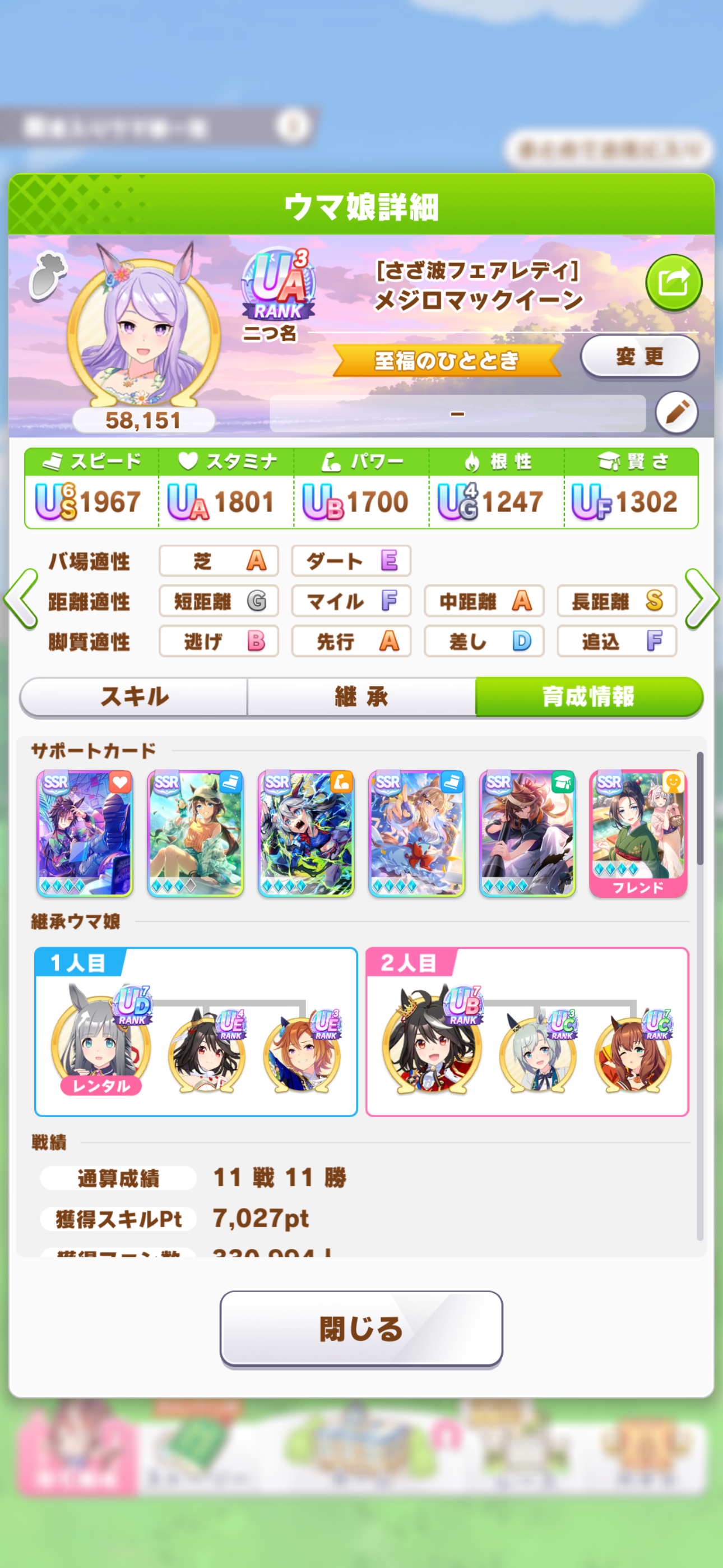Switch to the 継承 tab
This screenshot has width=723, height=1568.
tap(361, 697)
